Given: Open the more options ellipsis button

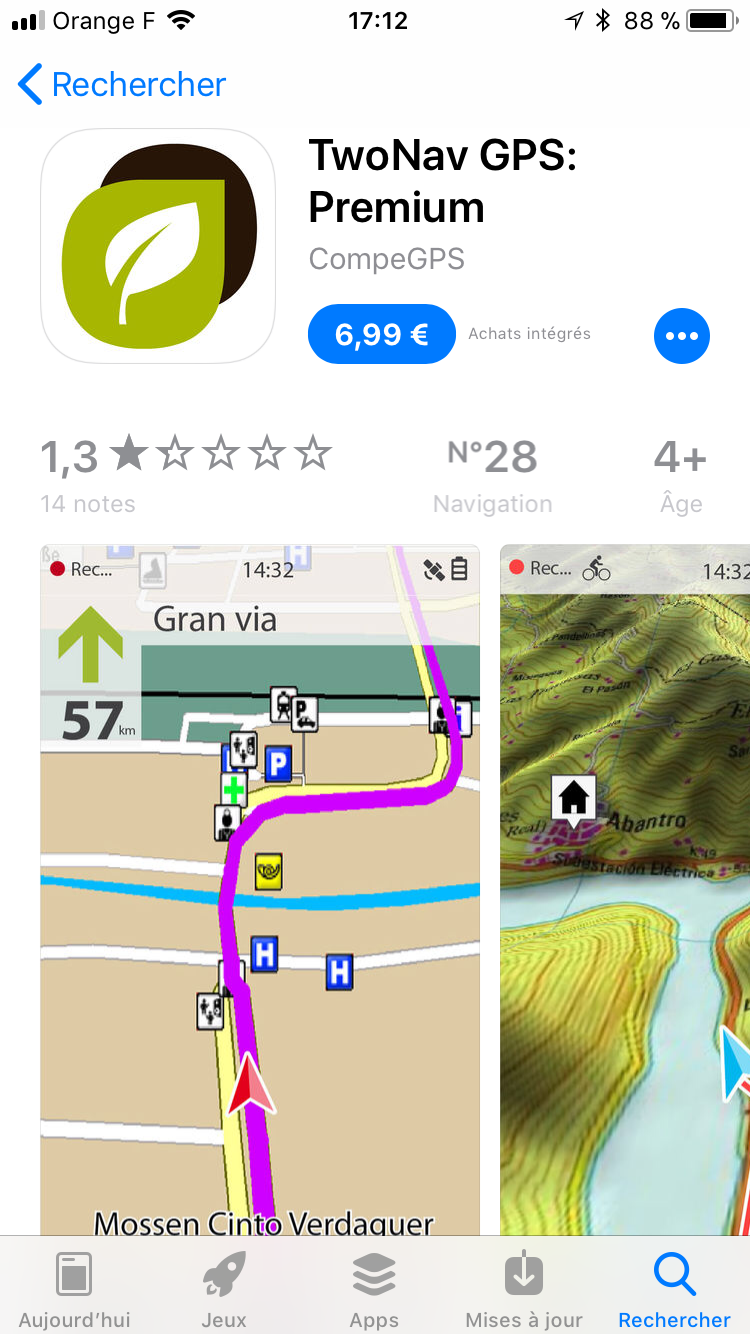Looking at the screenshot, I should pos(681,336).
